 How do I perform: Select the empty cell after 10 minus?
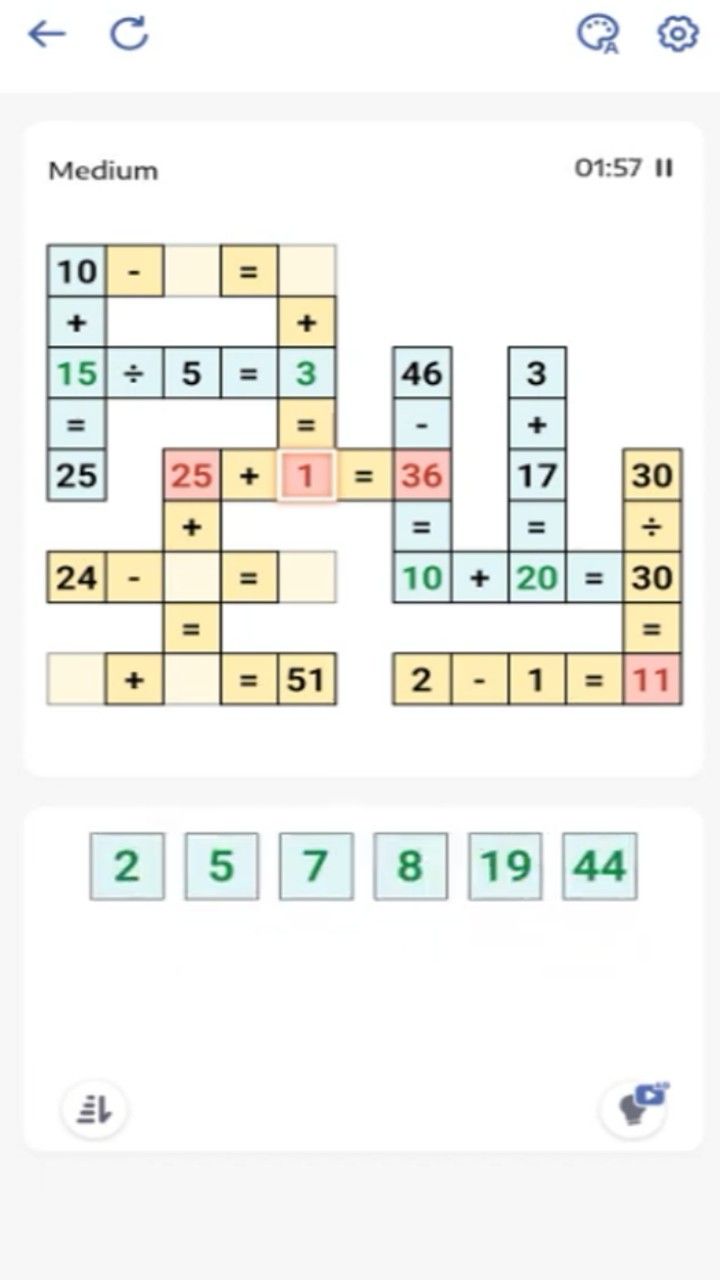192,271
